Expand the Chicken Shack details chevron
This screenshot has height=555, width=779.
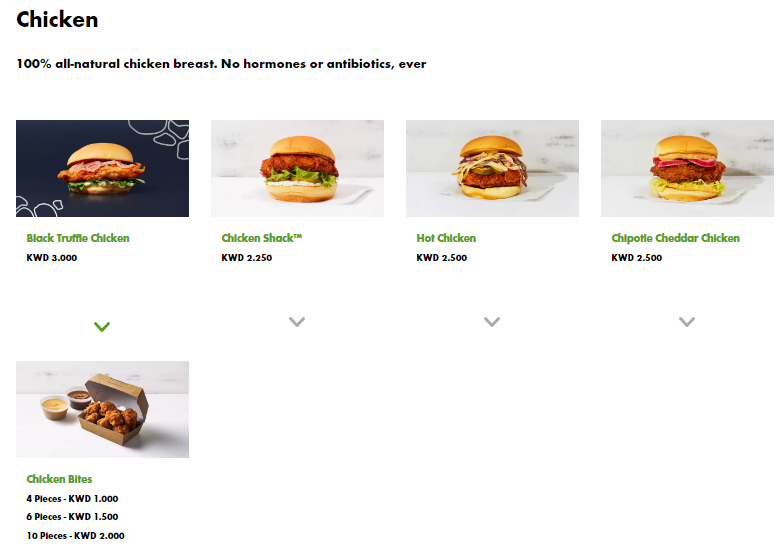pos(297,322)
